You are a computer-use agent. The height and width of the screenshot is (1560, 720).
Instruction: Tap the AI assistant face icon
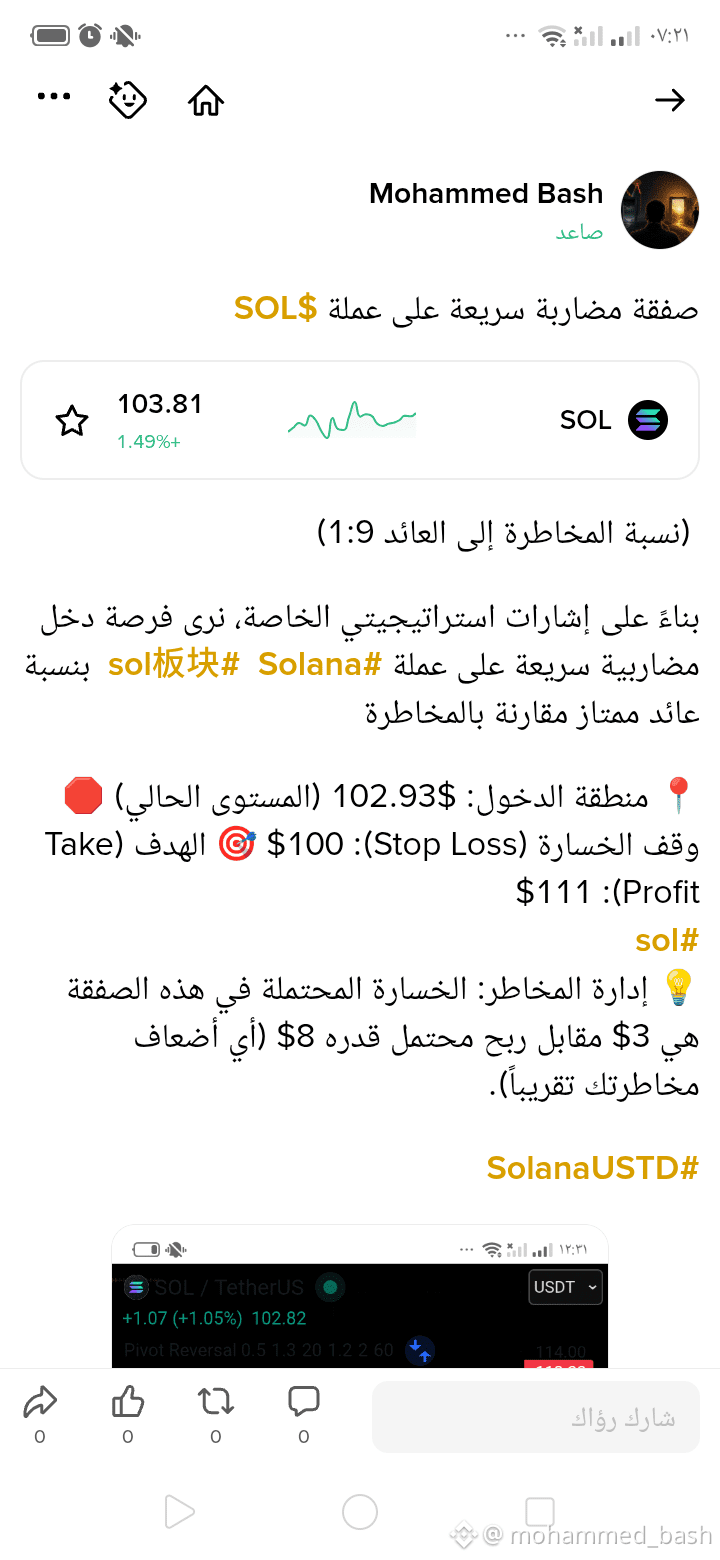(x=128, y=99)
